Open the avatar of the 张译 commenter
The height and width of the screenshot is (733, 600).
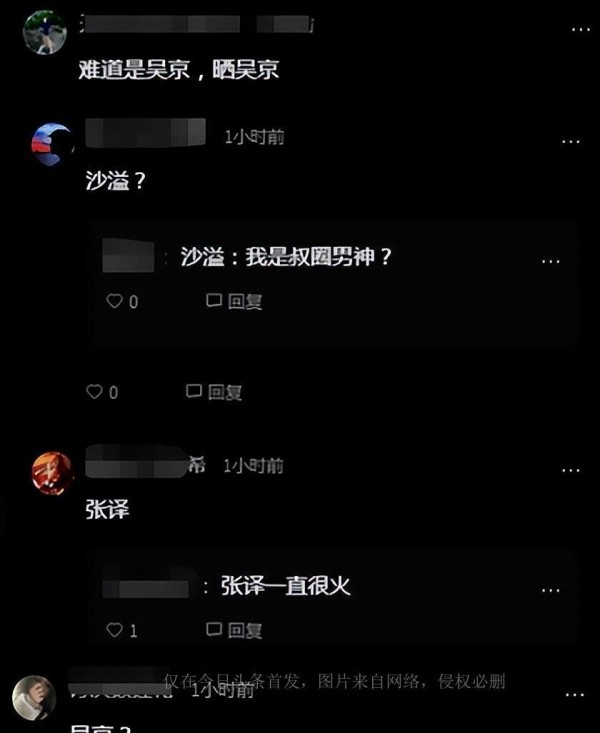pos(52,472)
